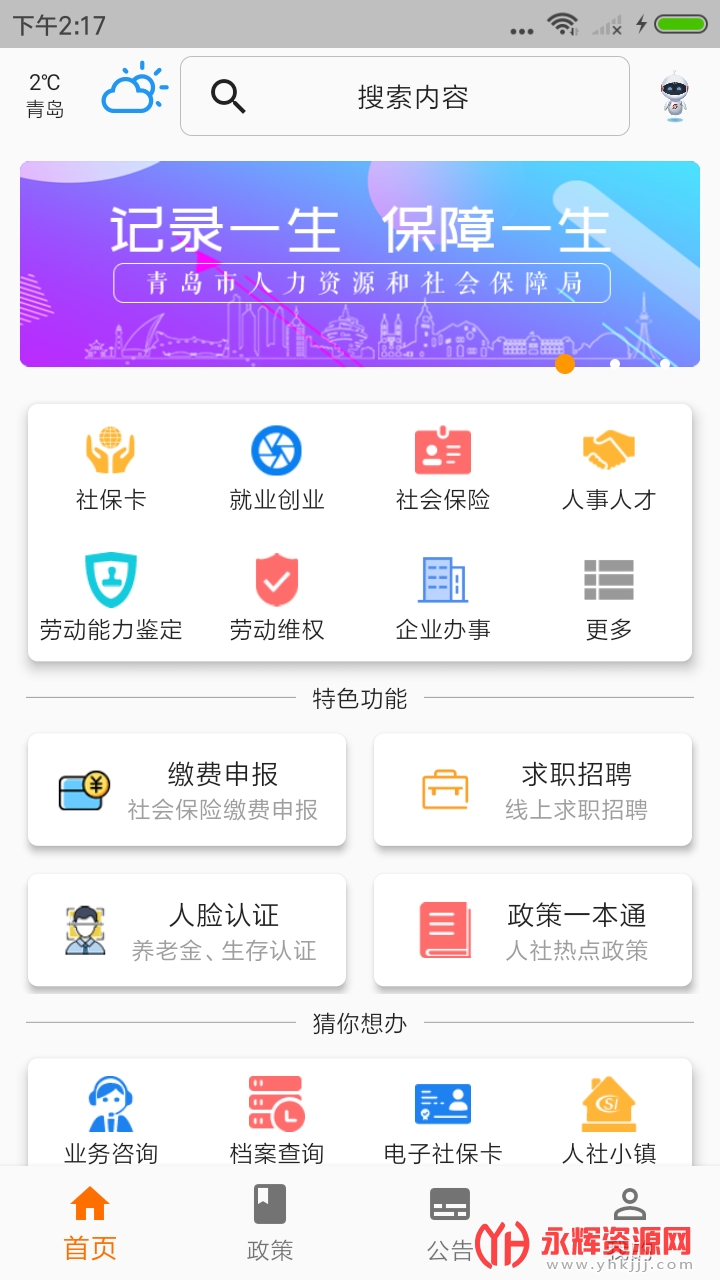The width and height of the screenshot is (720, 1280).
Task: Open 社保卡 services
Action: pyautogui.click(x=111, y=469)
